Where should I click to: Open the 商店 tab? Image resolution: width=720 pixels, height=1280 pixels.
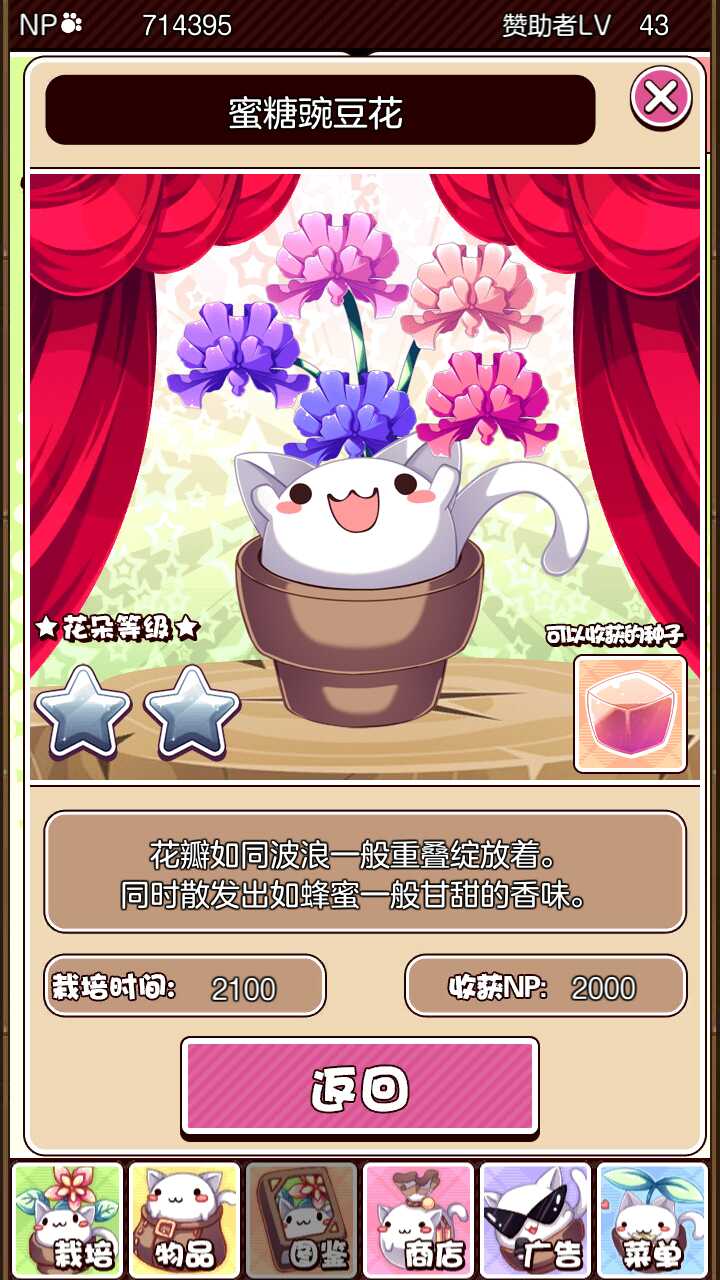[x=418, y=1218]
